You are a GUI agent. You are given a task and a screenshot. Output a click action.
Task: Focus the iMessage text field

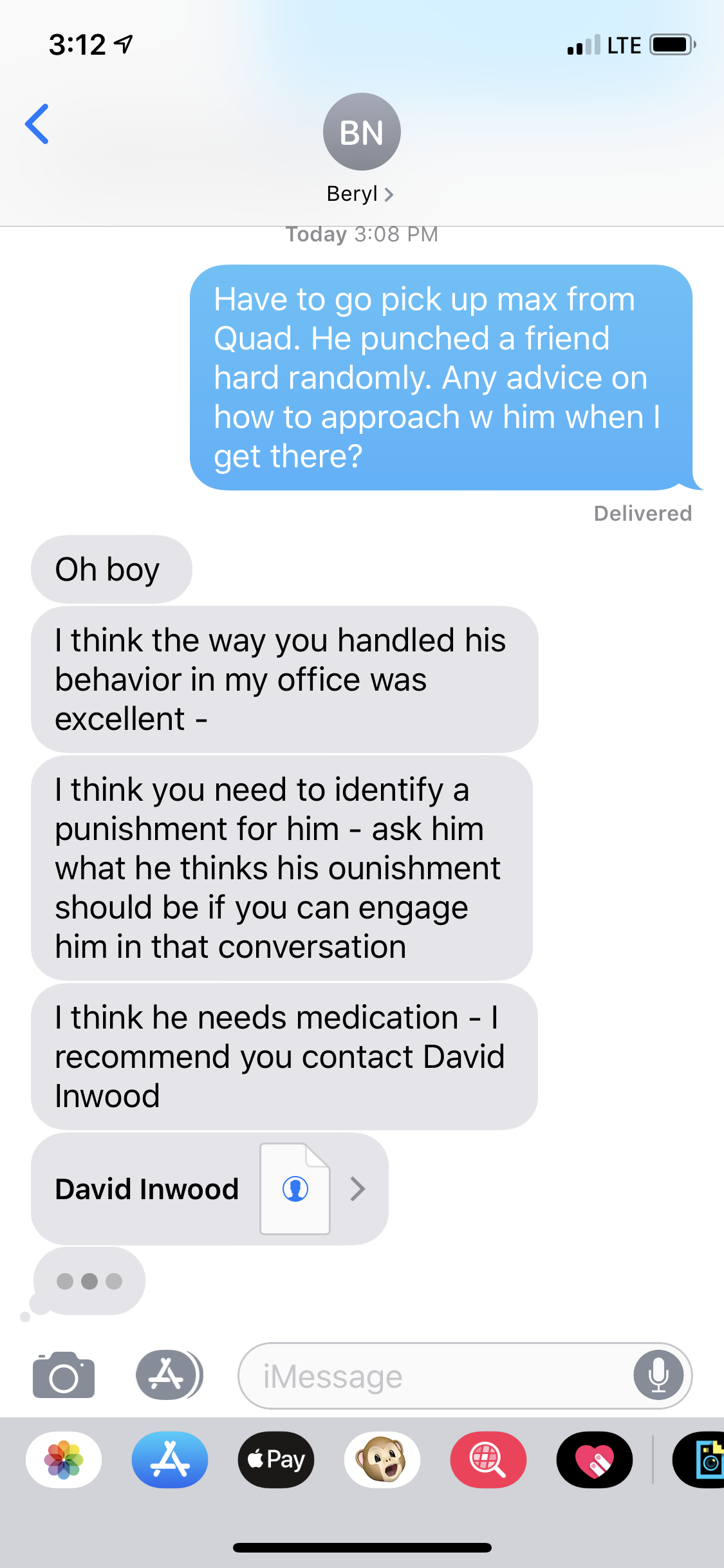click(x=438, y=1377)
